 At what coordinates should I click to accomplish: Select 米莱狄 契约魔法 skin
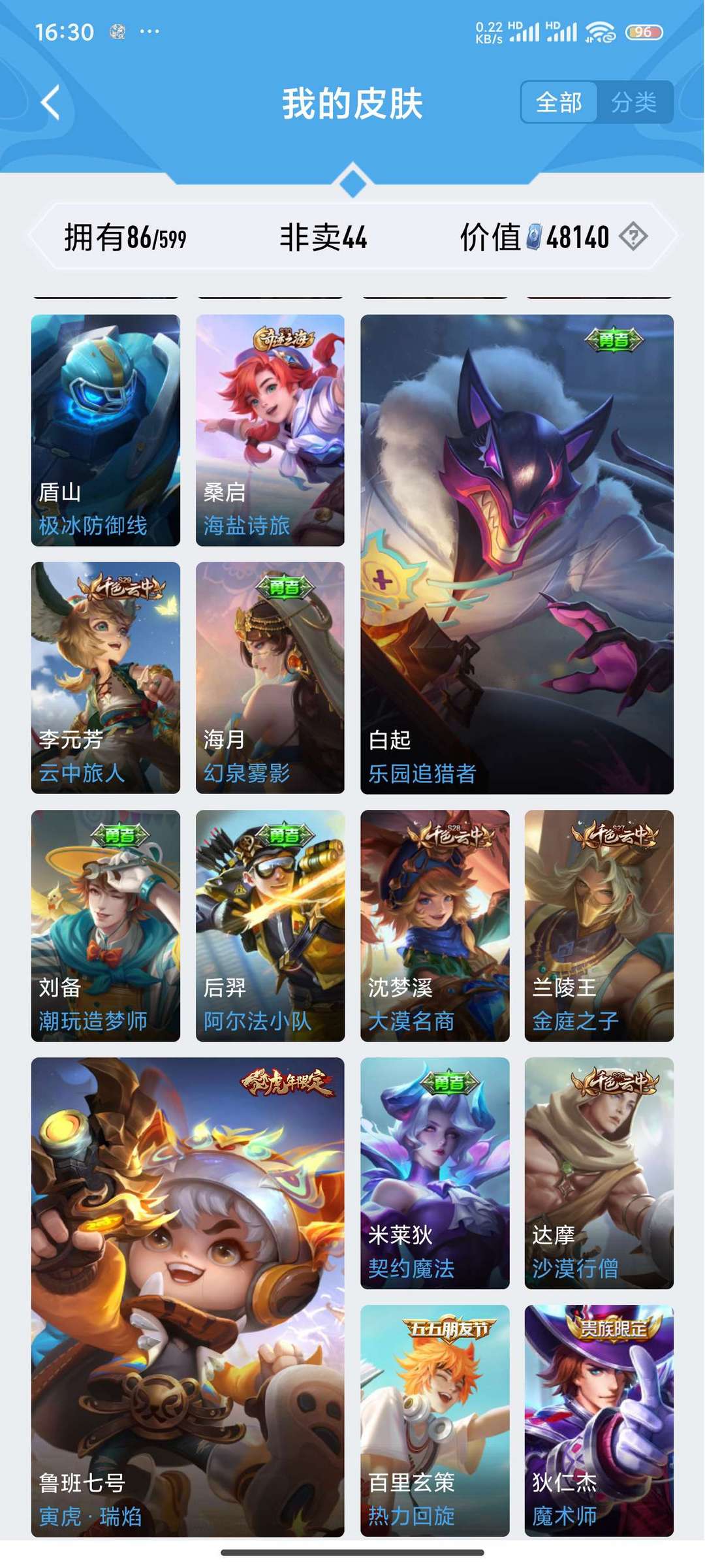click(435, 1172)
